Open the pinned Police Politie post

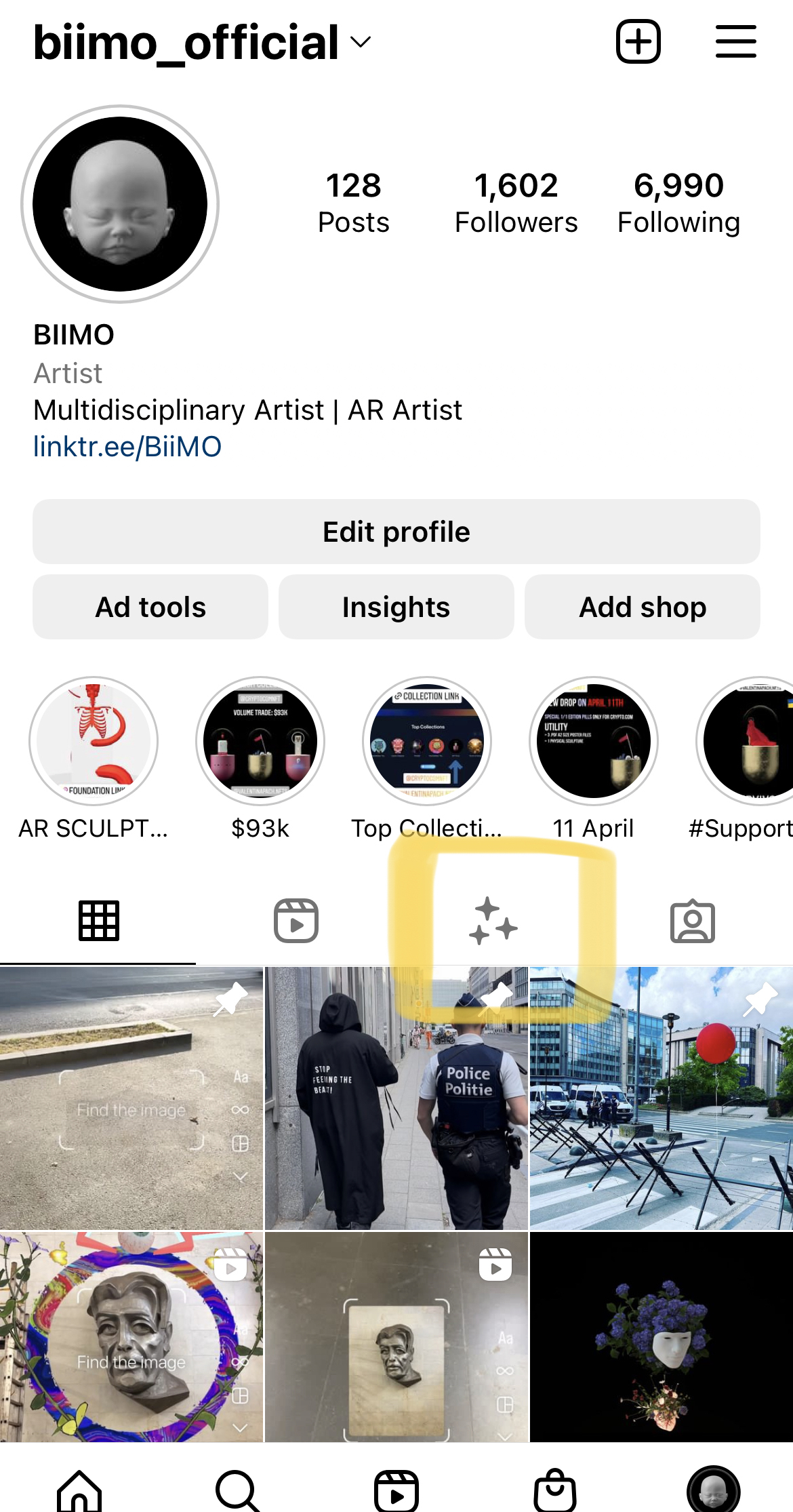coord(396,1098)
